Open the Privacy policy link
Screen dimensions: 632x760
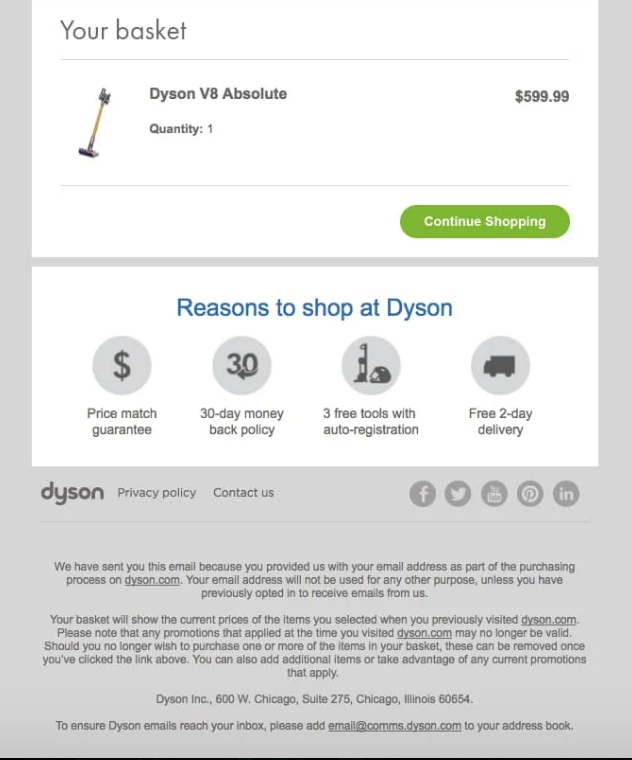157,493
